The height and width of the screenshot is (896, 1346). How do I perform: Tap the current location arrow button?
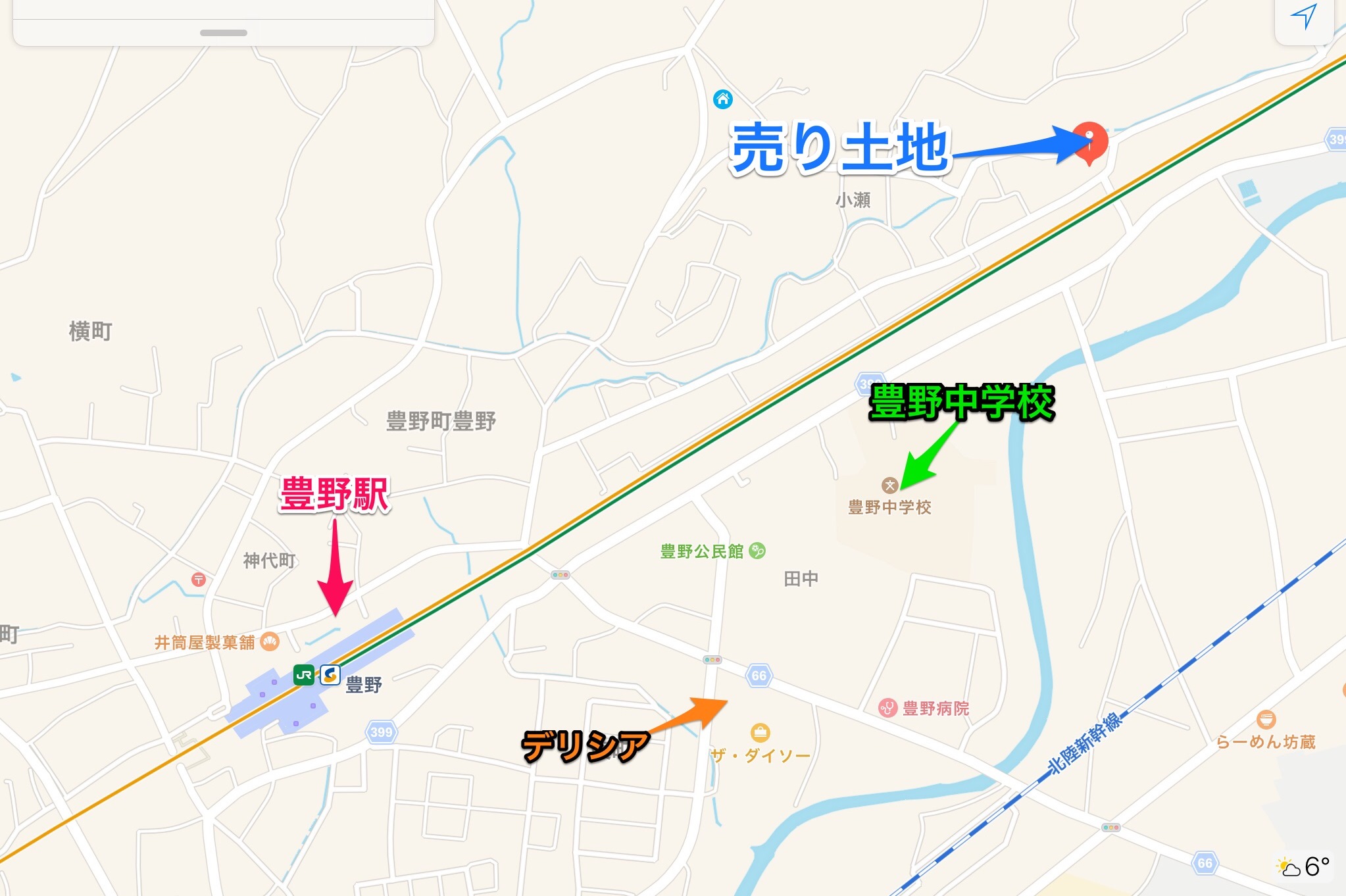[1303, 17]
